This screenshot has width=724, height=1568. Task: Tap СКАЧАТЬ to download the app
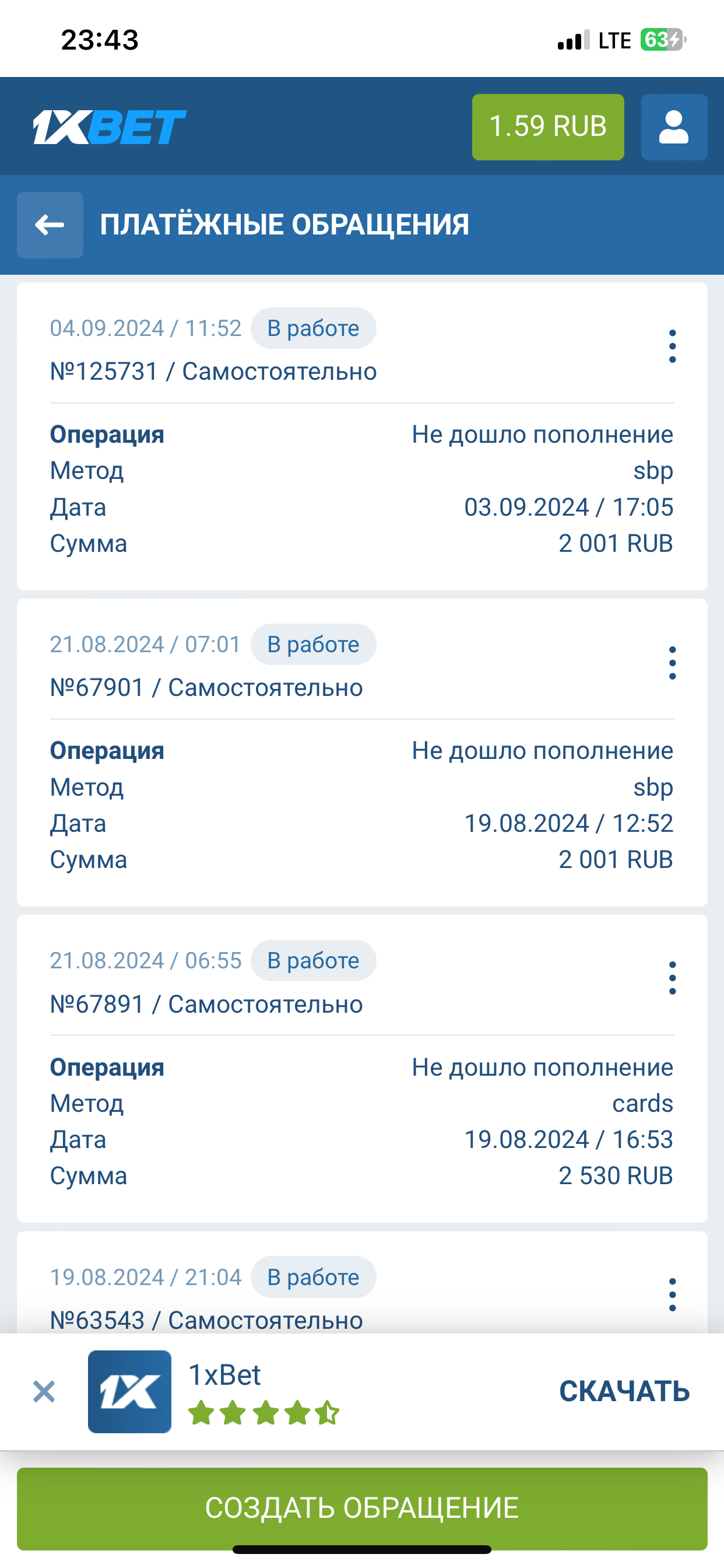pyautogui.click(x=624, y=1391)
